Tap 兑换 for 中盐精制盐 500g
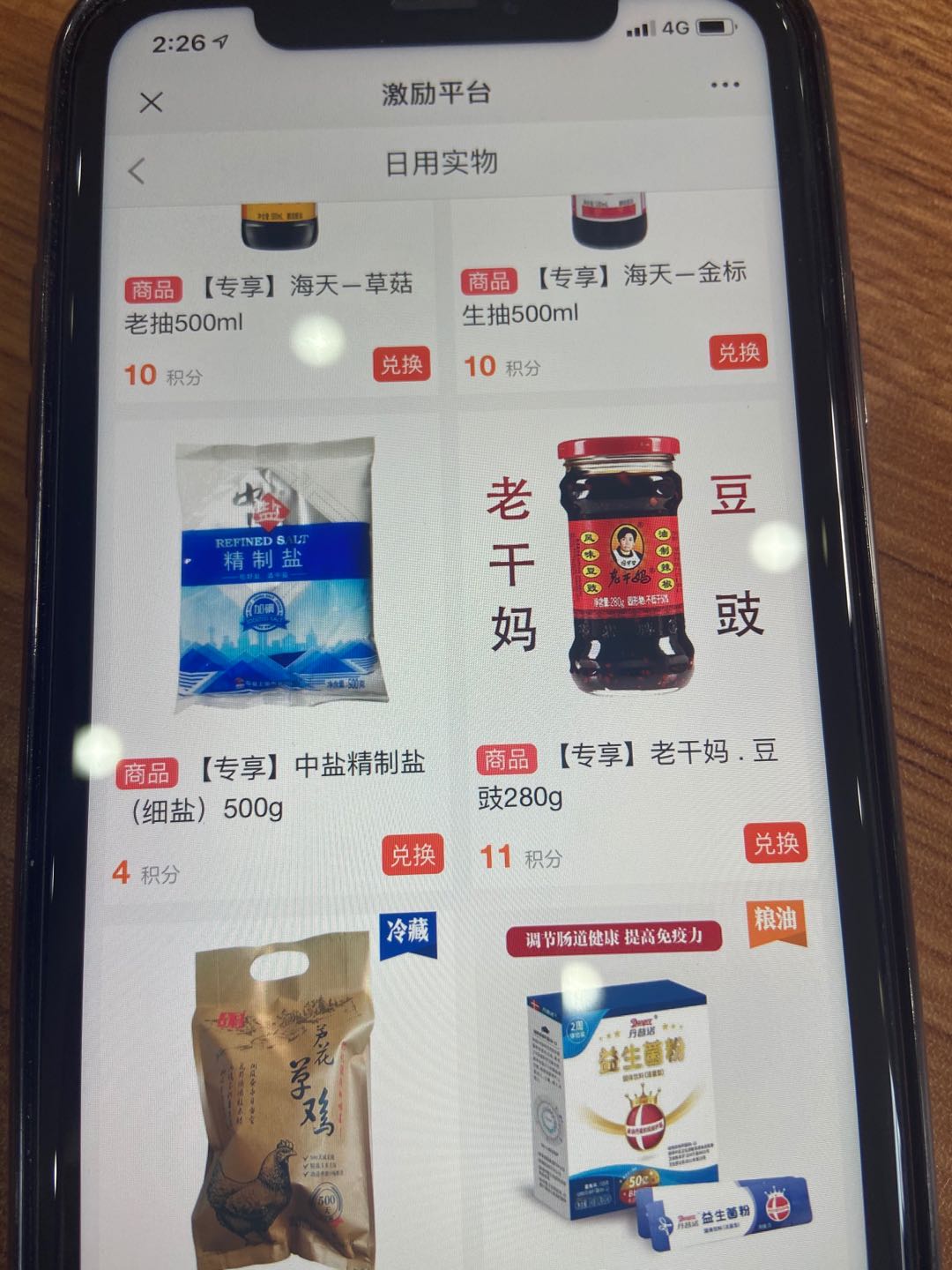The height and width of the screenshot is (1270, 952). pos(412,855)
